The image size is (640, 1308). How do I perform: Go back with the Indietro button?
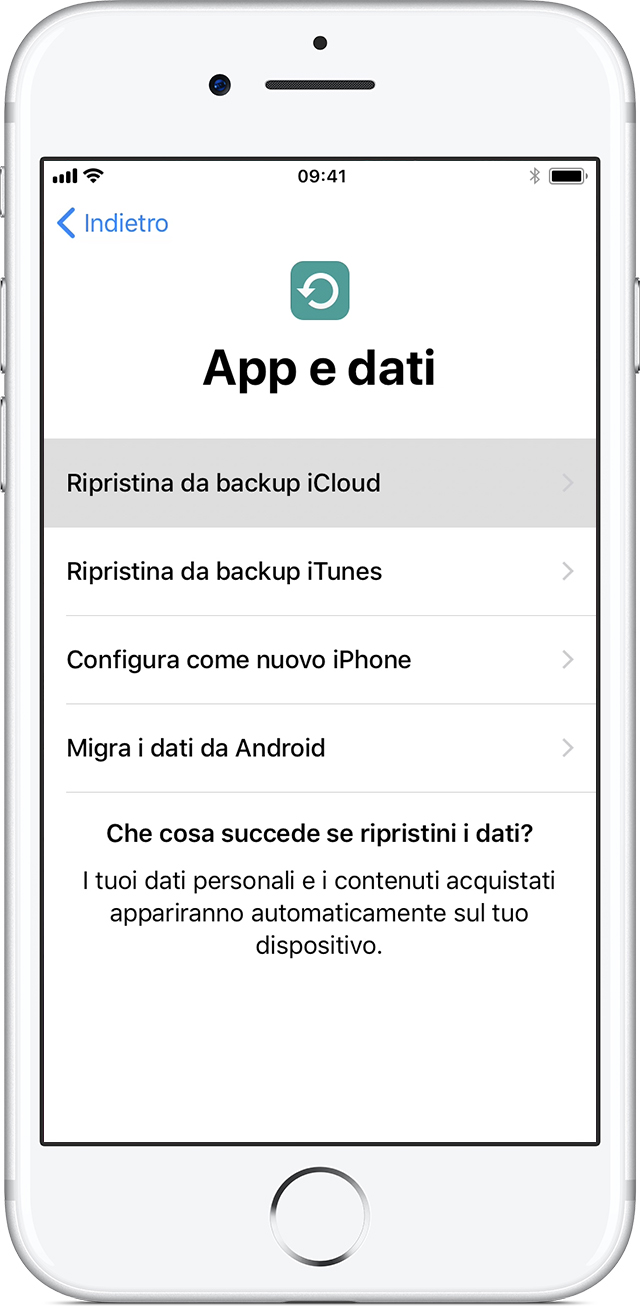113,223
